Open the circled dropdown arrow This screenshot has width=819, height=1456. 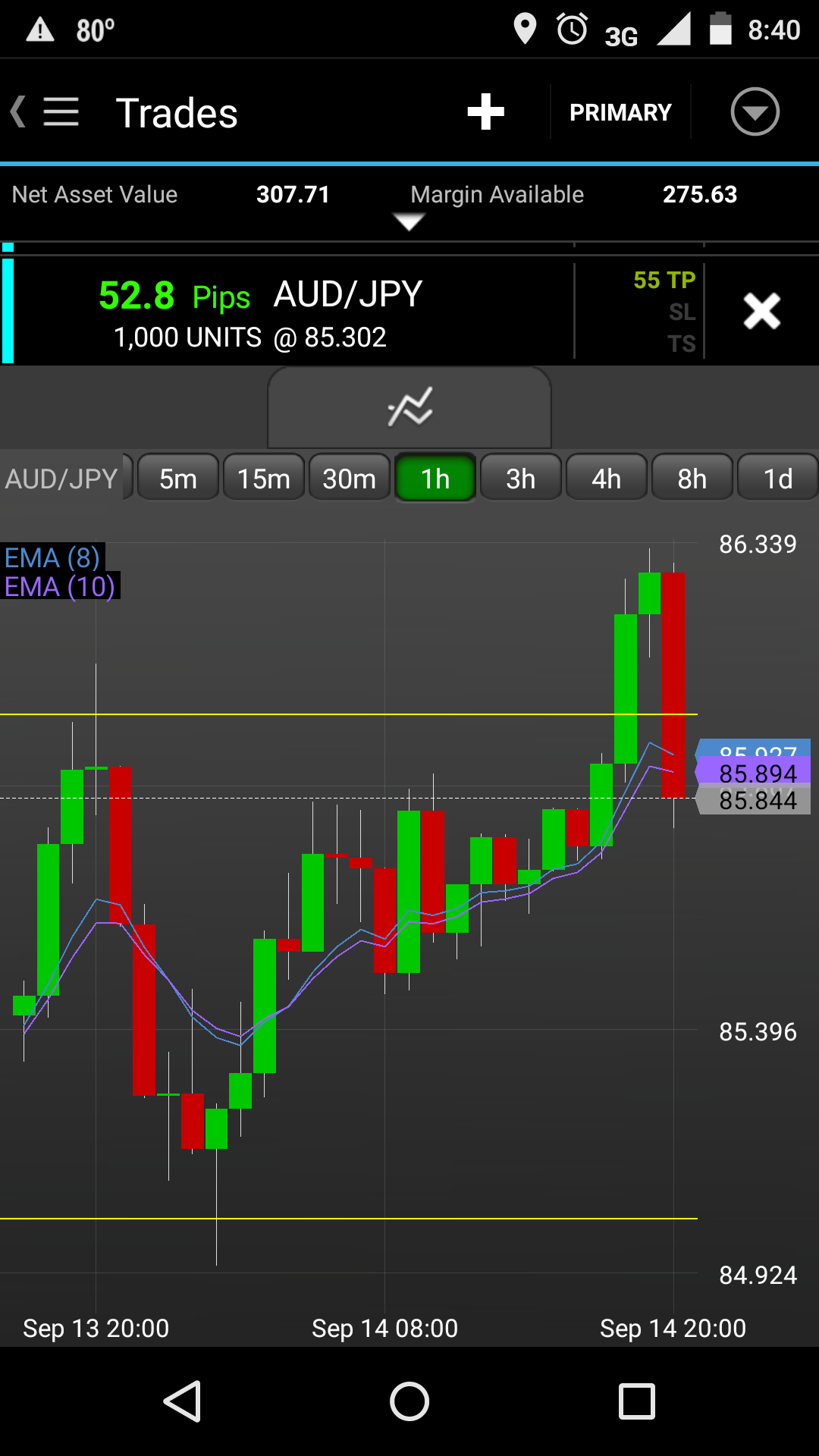(x=755, y=112)
